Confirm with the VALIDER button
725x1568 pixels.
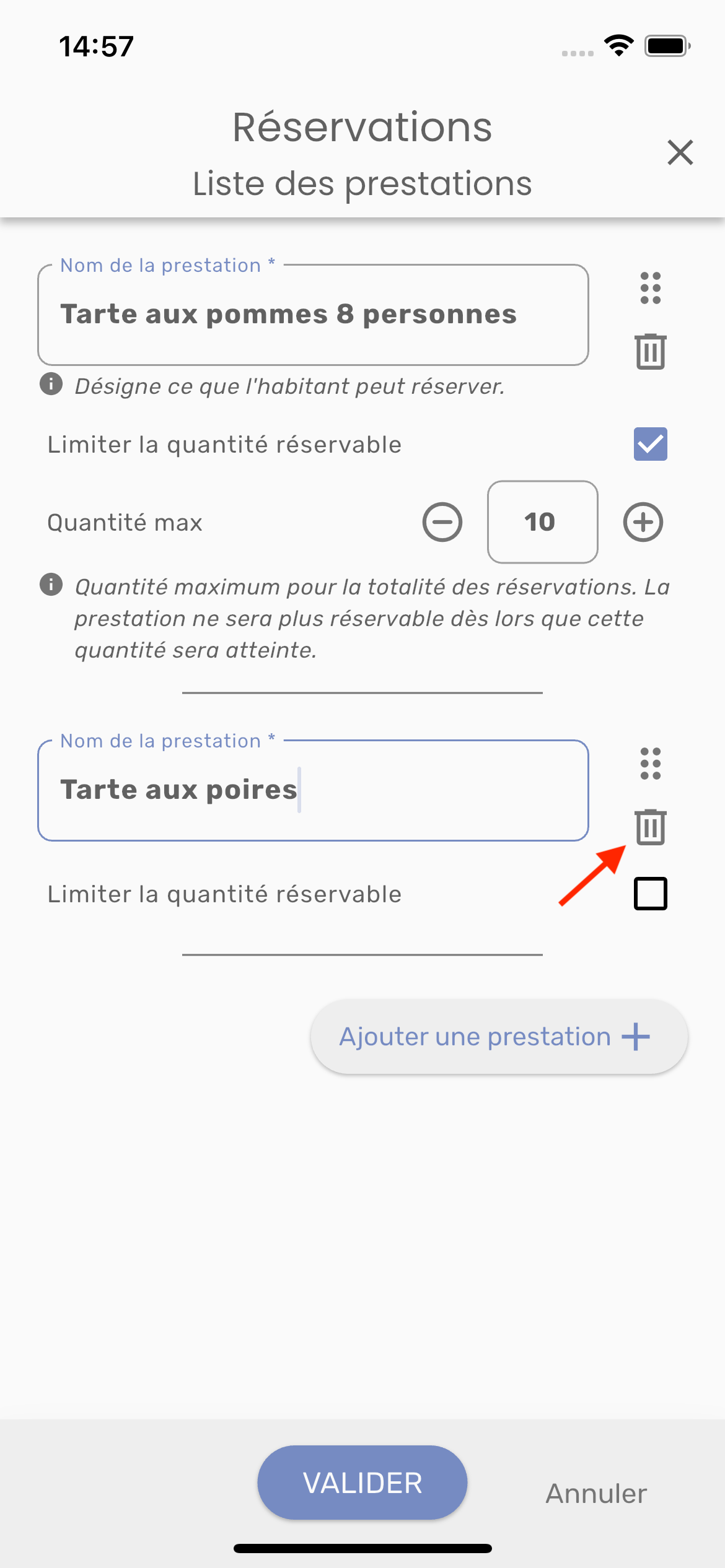click(362, 1483)
